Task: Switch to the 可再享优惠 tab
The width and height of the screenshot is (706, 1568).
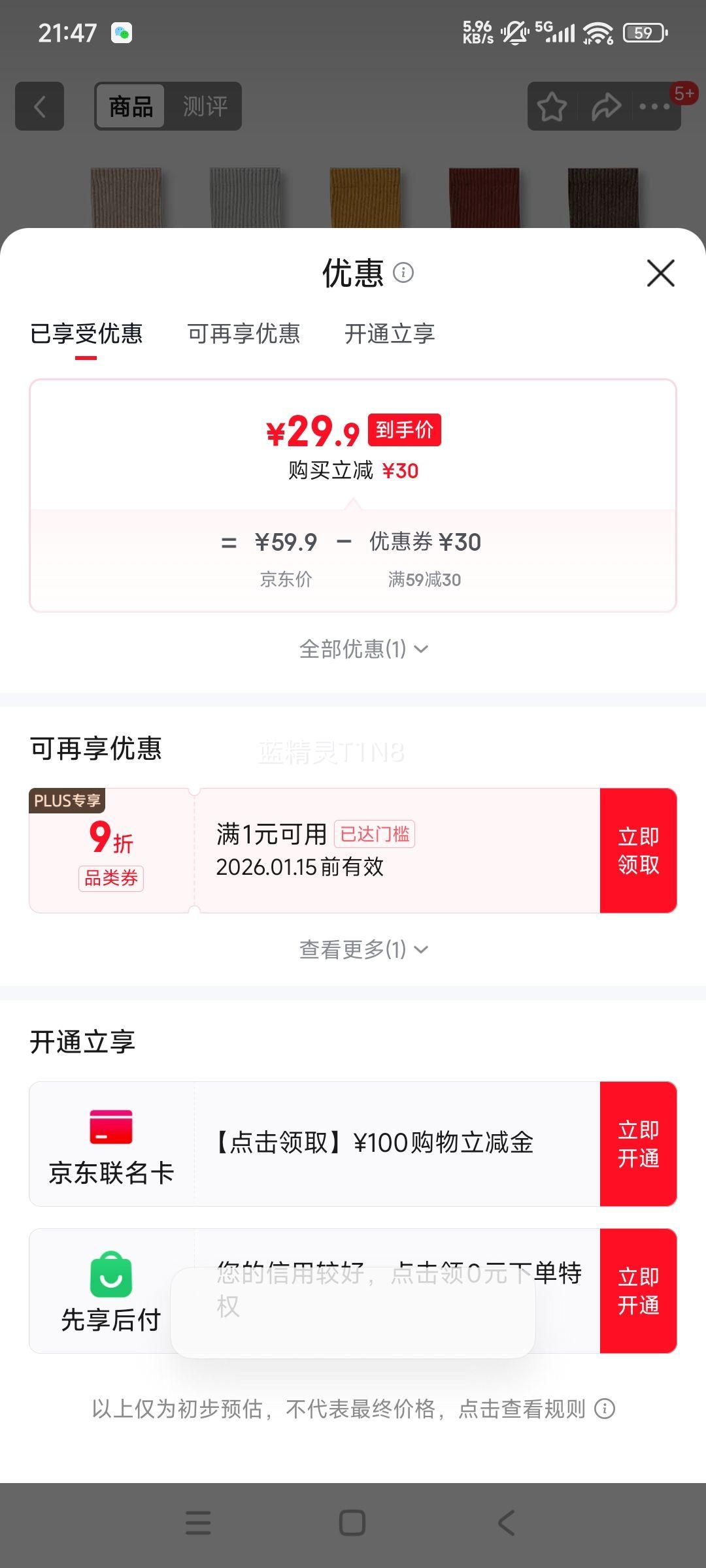Action: [x=244, y=333]
